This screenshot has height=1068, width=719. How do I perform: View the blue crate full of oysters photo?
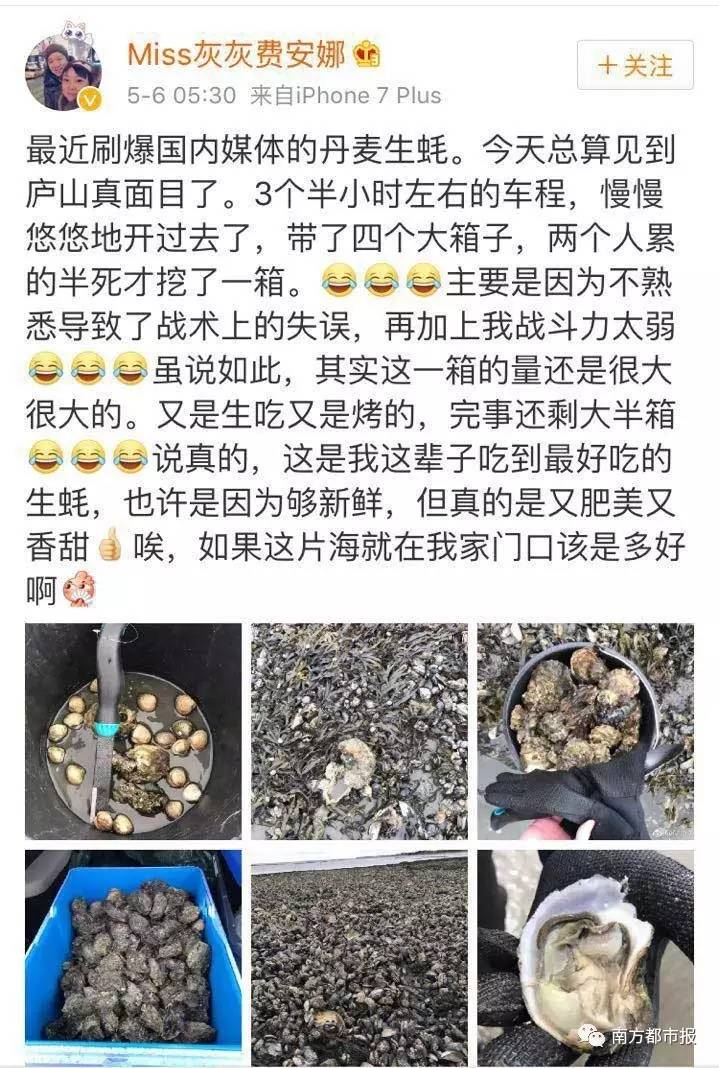coord(133,956)
